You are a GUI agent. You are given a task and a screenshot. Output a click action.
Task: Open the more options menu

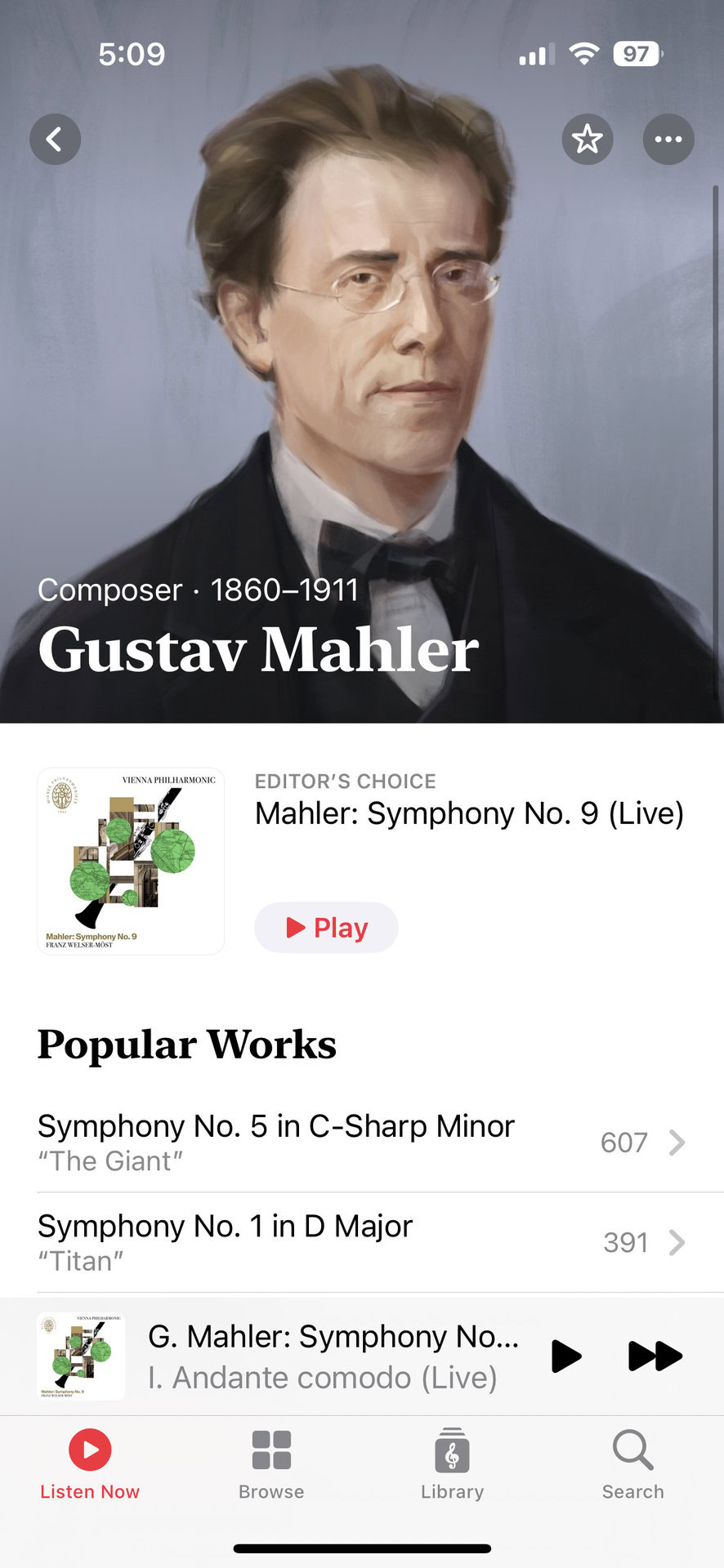[668, 140]
